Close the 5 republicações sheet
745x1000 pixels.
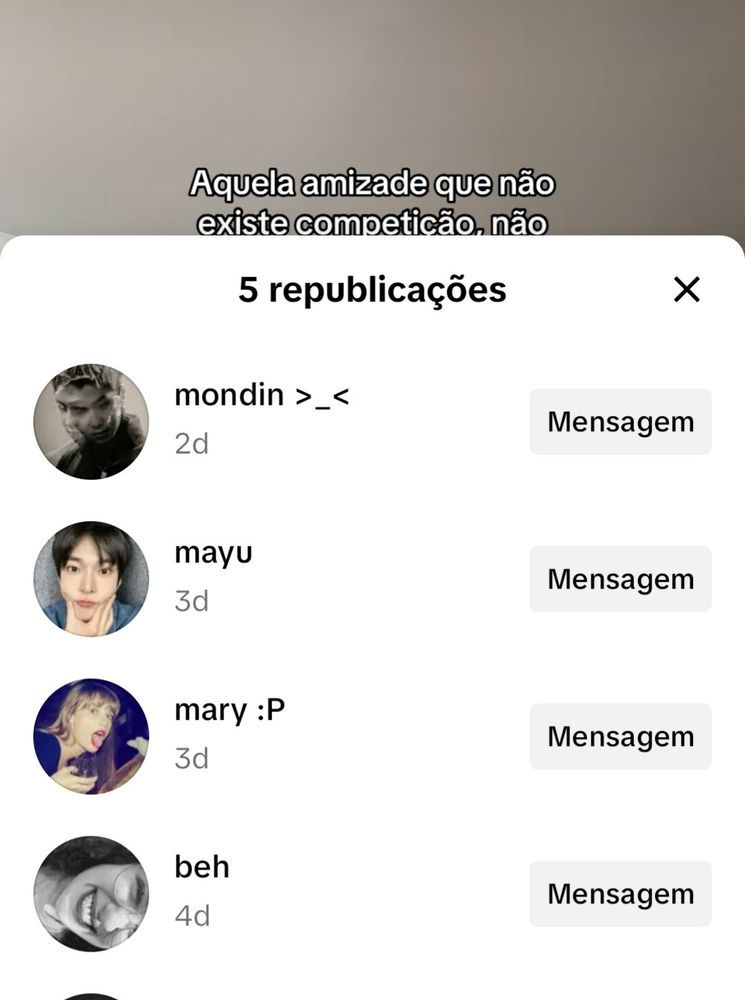(x=686, y=290)
